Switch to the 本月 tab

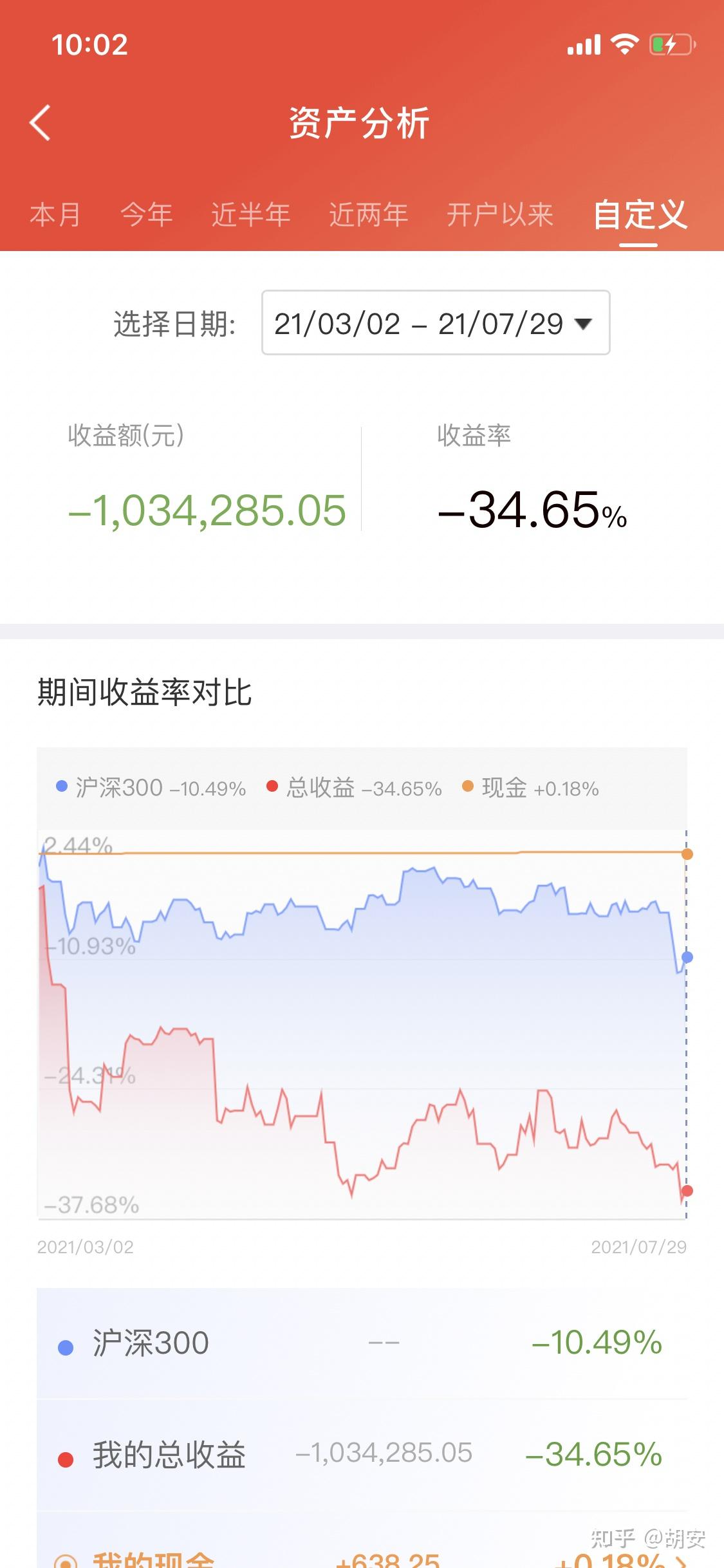tap(55, 214)
